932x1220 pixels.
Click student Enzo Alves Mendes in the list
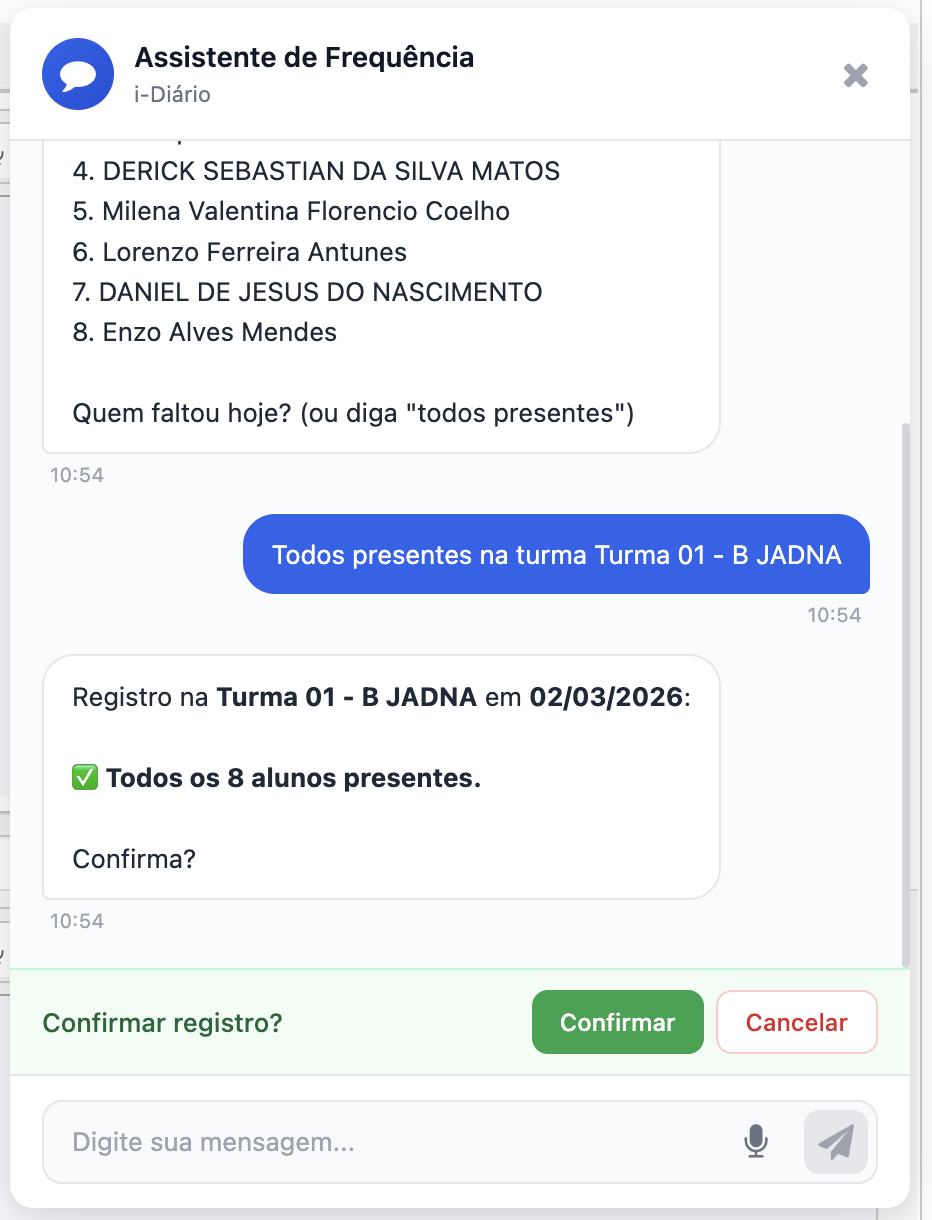pyautogui.click(x=219, y=332)
